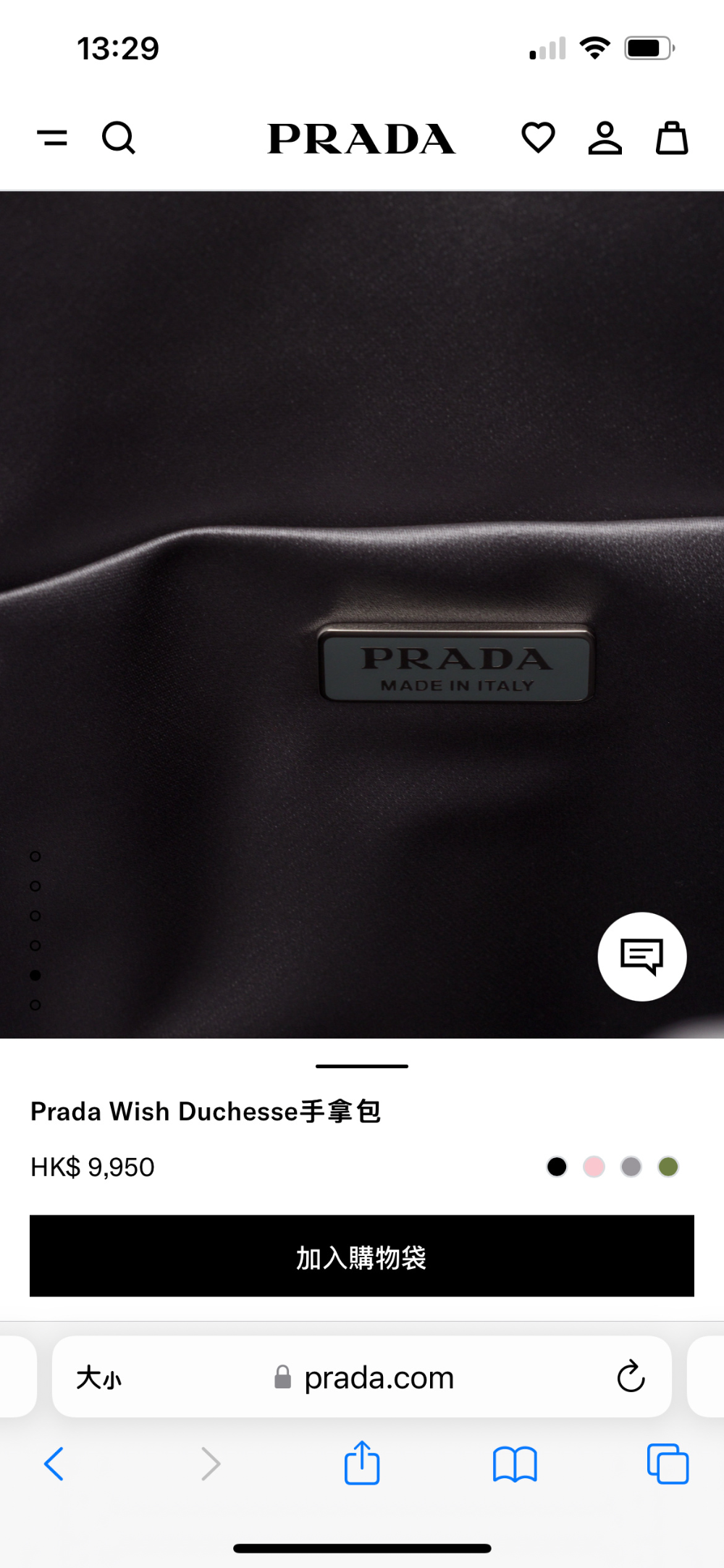Open Safari bookmarks
Viewport: 724px width, 1568px height.
pyautogui.click(x=515, y=1464)
